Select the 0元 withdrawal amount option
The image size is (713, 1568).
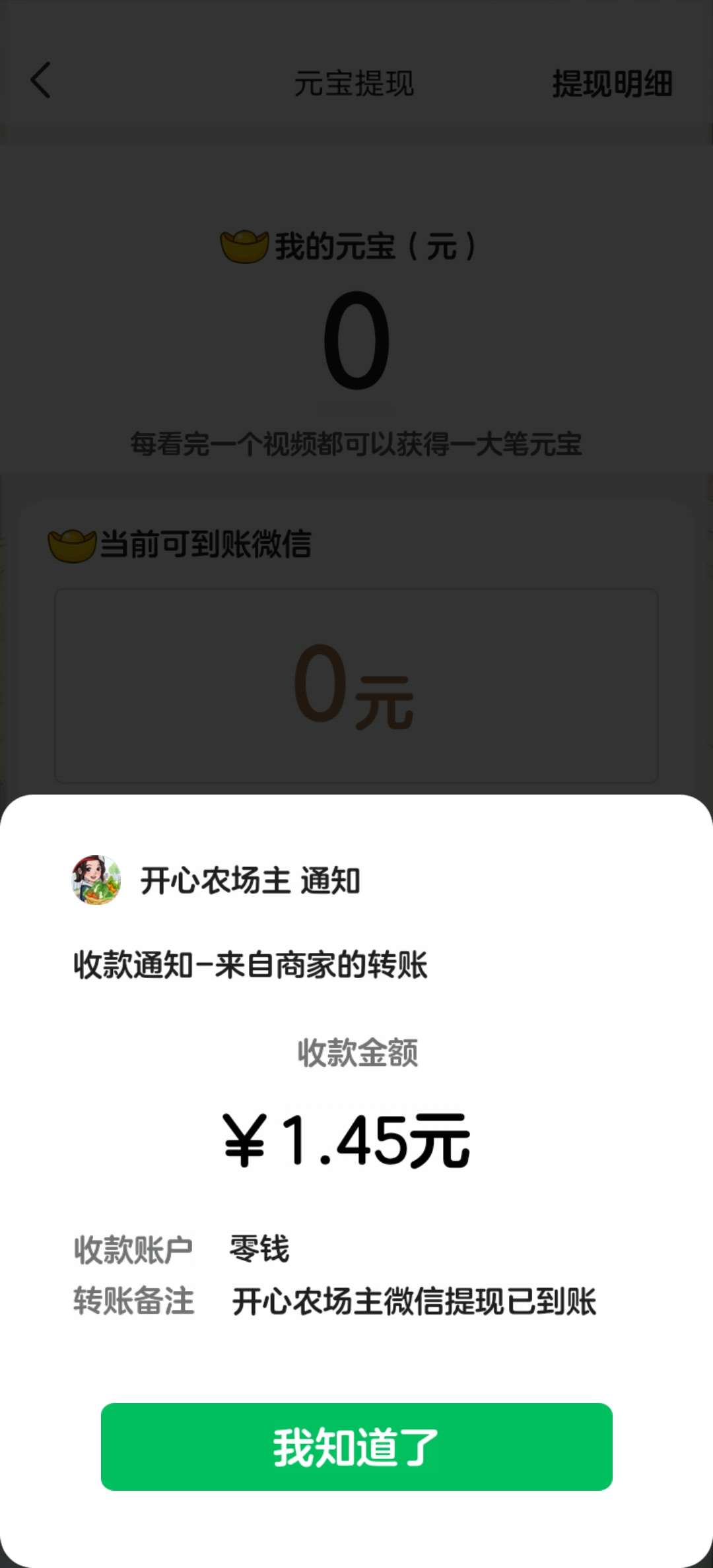pyautogui.click(x=356, y=685)
